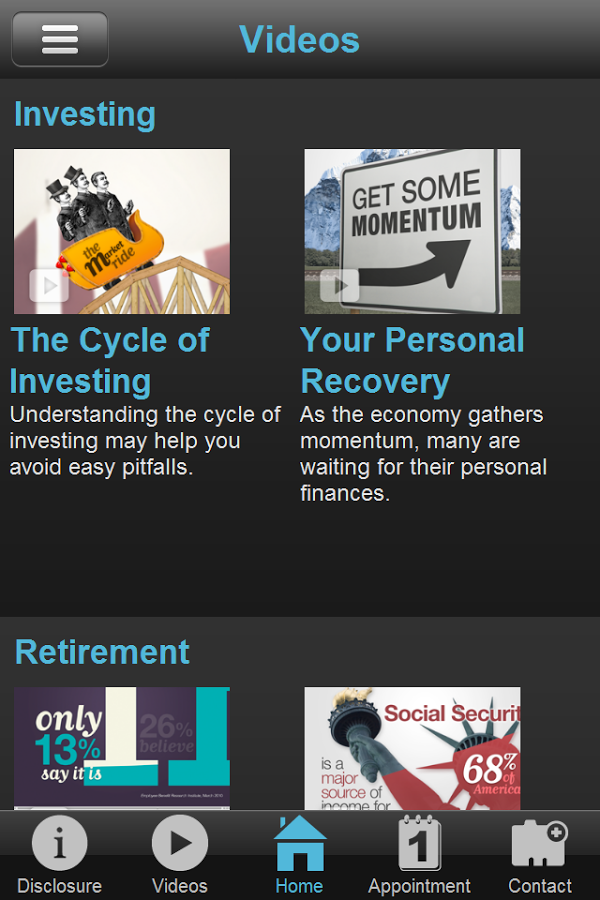Play the Get Some Momentum video thumbnail
Viewport: 600px width, 900px height.
pos(412,231)
